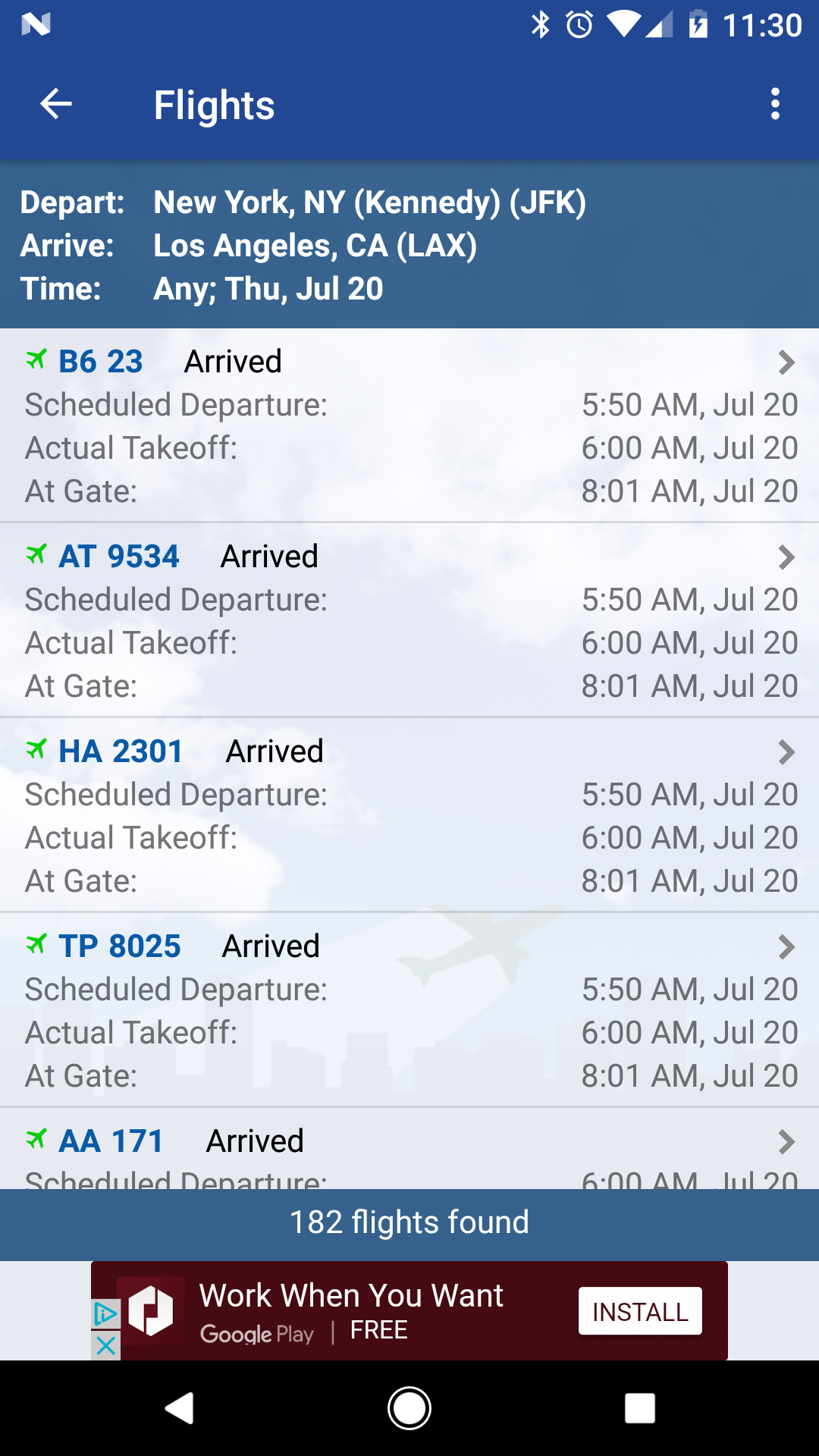Open details for flight B6 23 via chevron
Viewport: 819px width, 1456px height.
click(x=786, y=362)
